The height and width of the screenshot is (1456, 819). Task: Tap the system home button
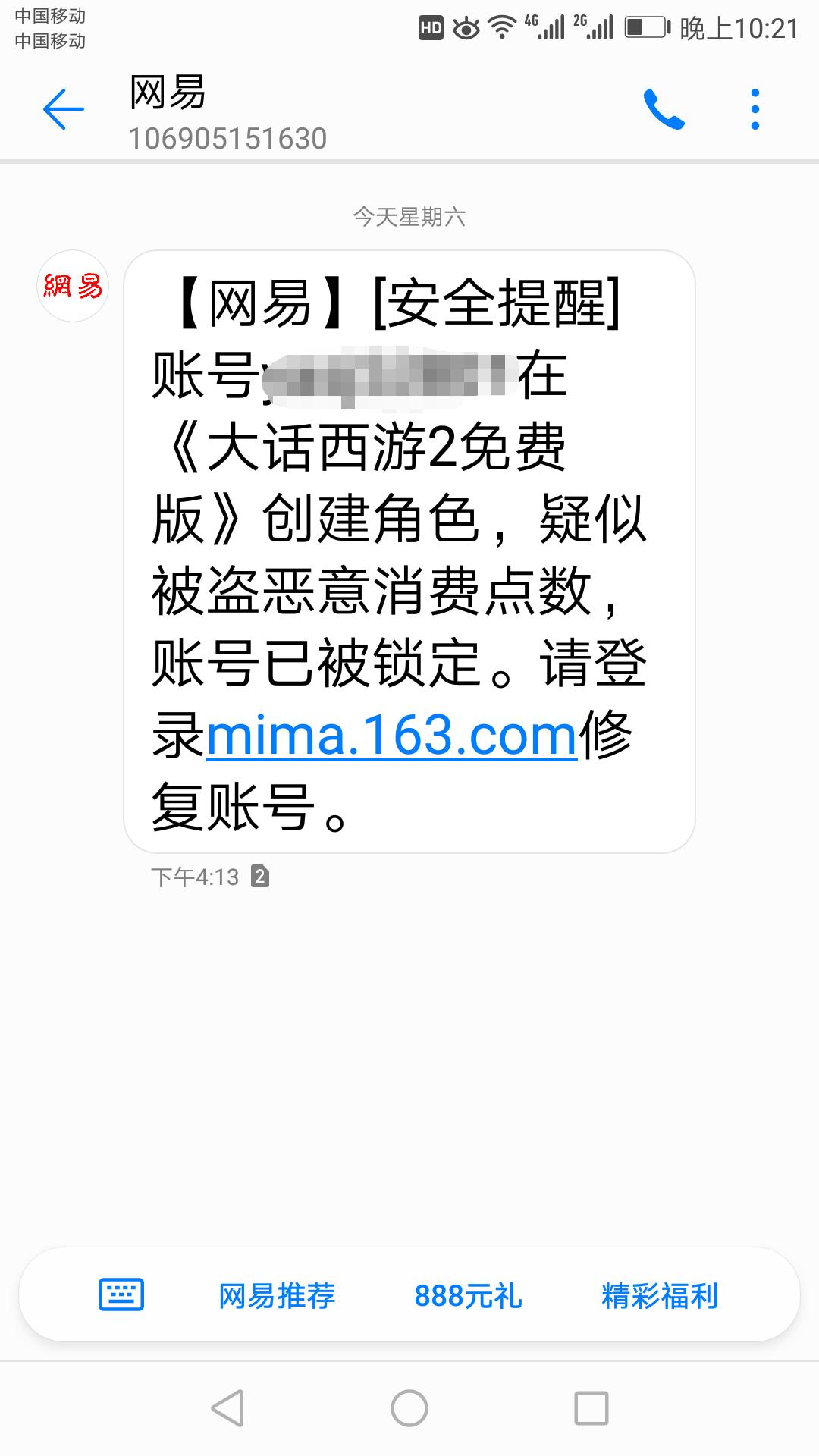pyautogui.click(x=409, y=1408)
